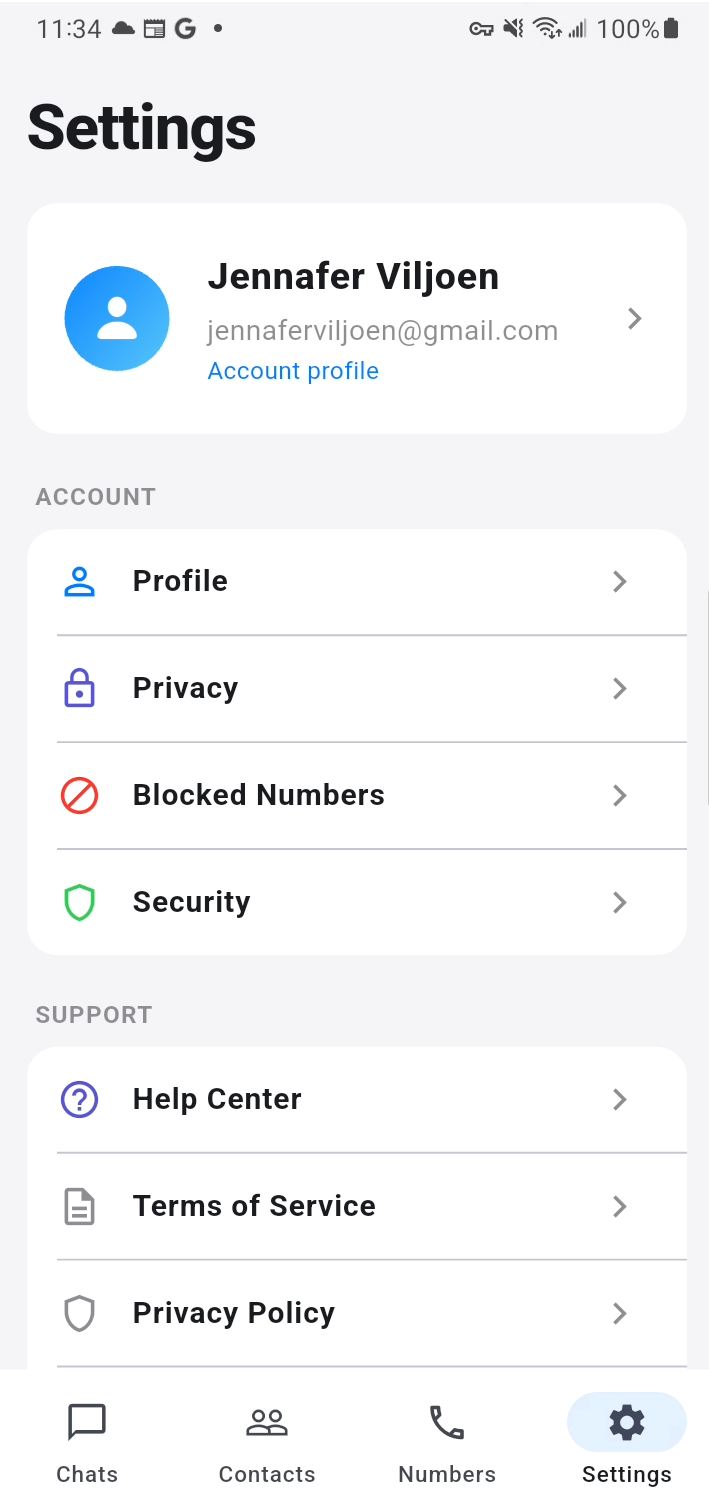Open the Profile settings row
This screenshot has height=1508, width=709.
[x=356, y=581]
